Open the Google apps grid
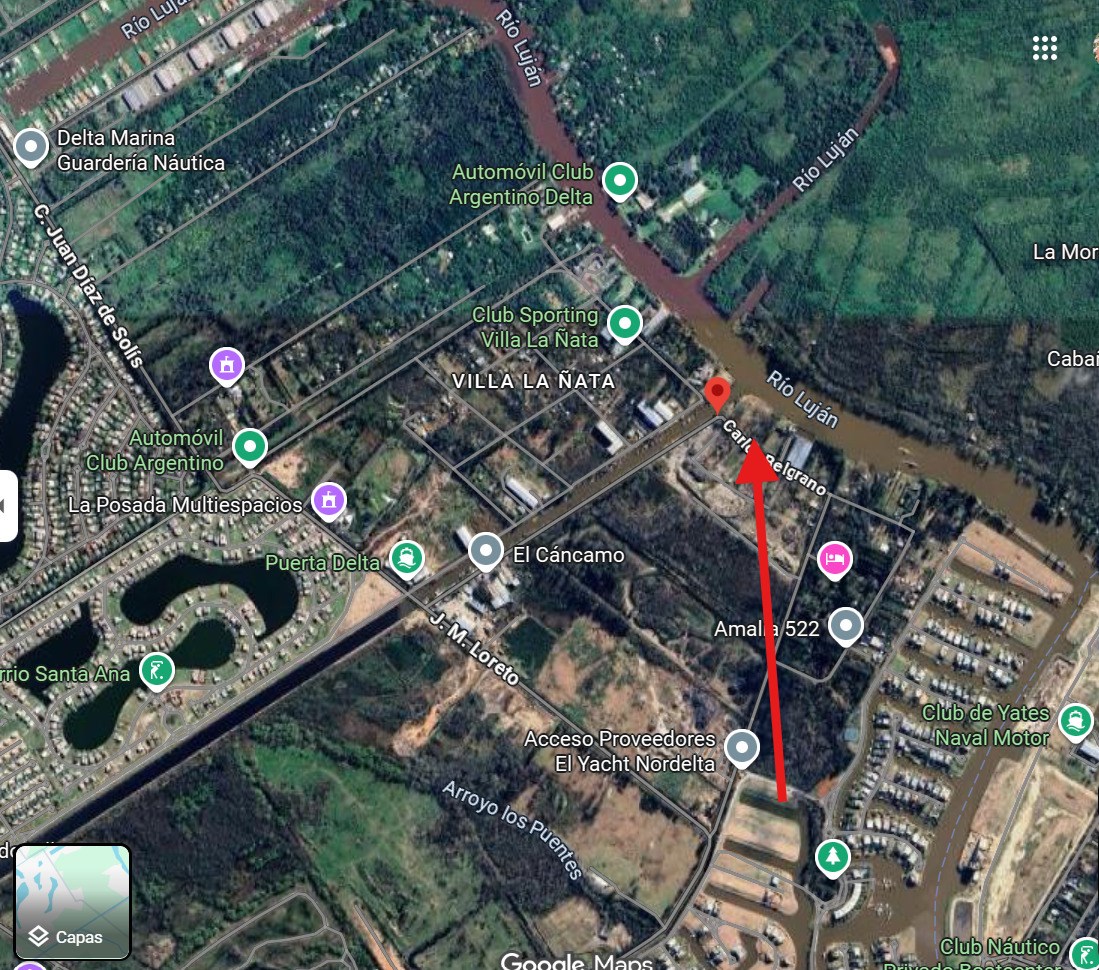This screenshot has height=970, width=1099. click(1045, 47)
